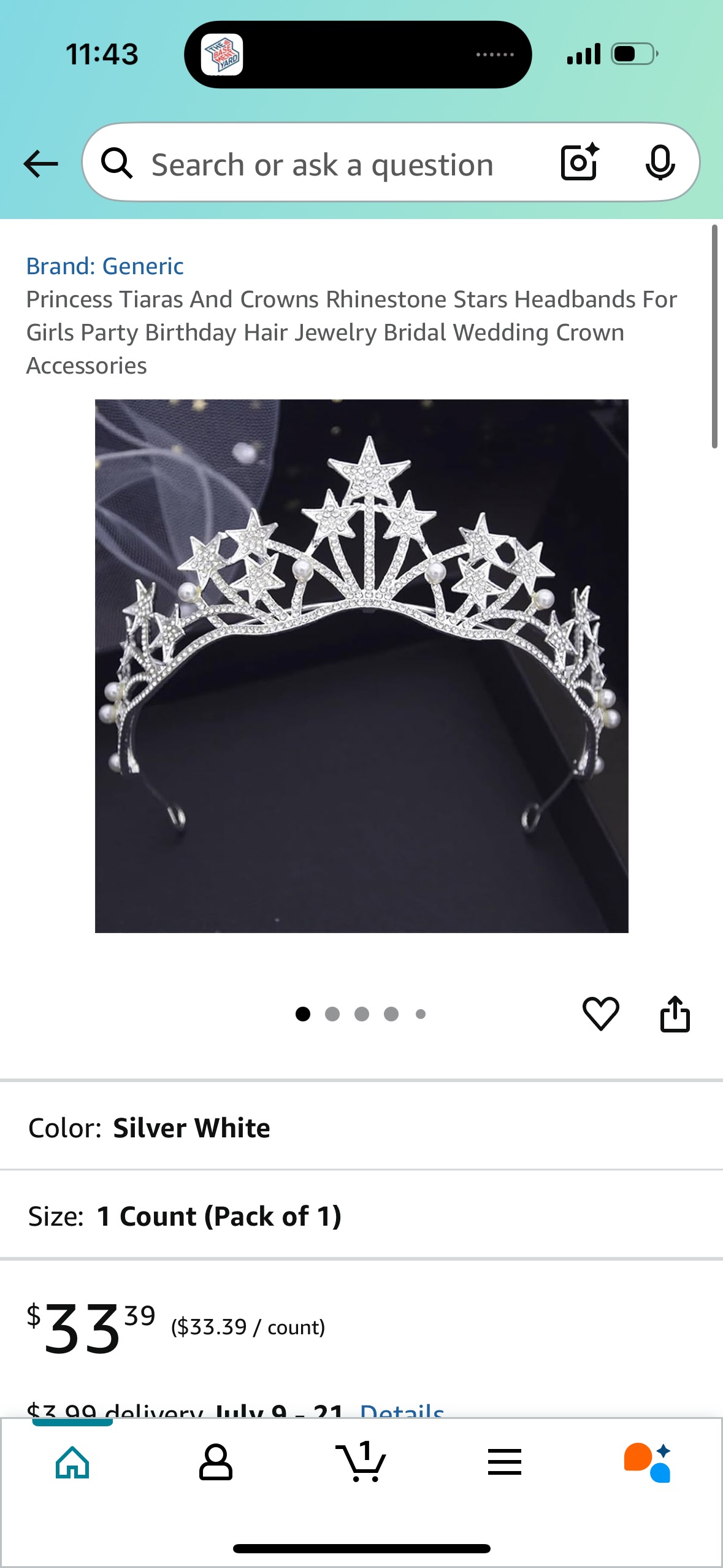This screenshot has width=723, height=1568.
Task: Add the tiara to wish list heart
Action: (x=600, y=1013)
